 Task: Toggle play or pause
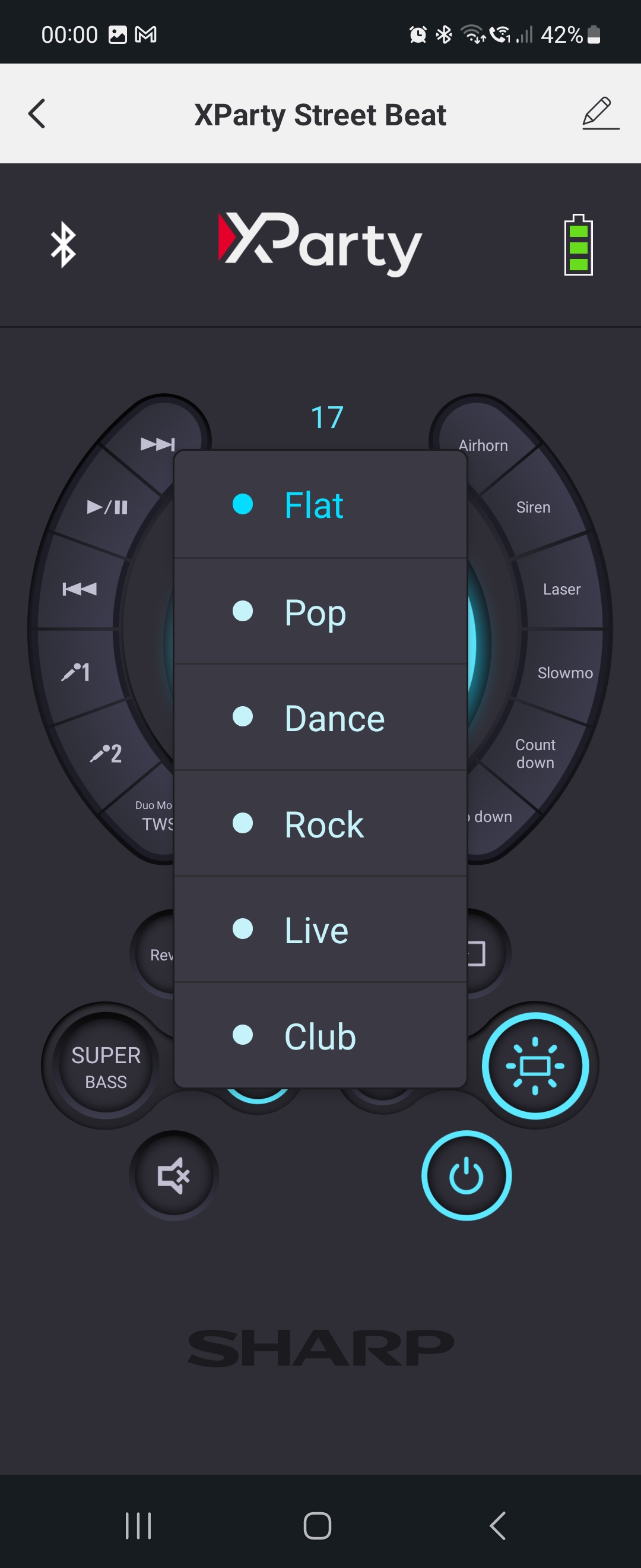[x=107, y=507]
